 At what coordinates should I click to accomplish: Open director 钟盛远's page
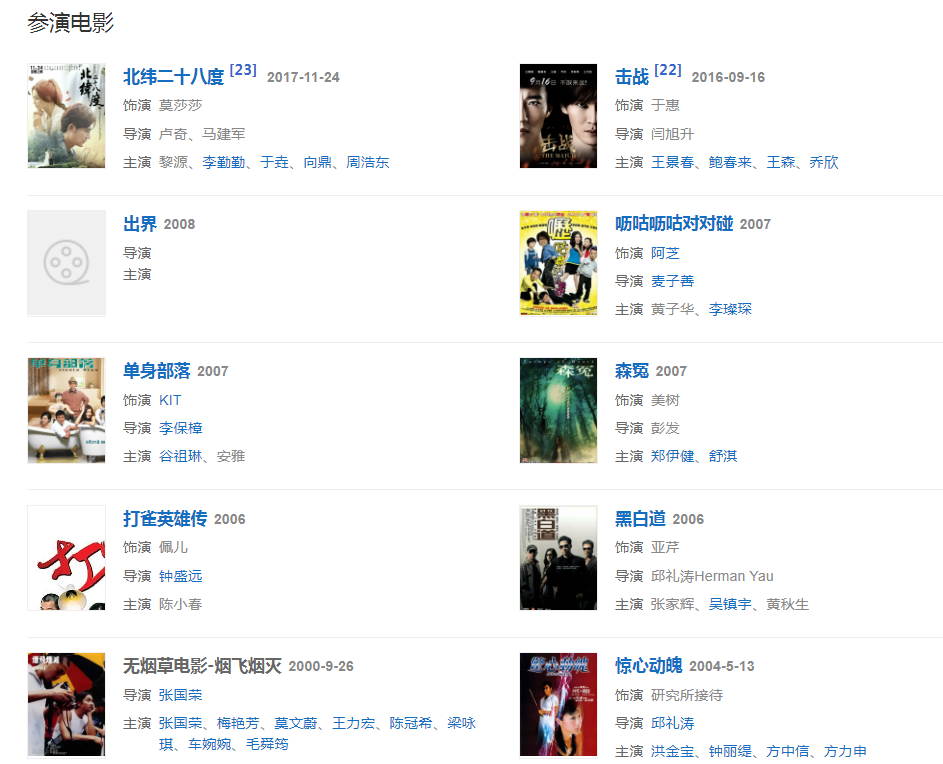[180, 576]
